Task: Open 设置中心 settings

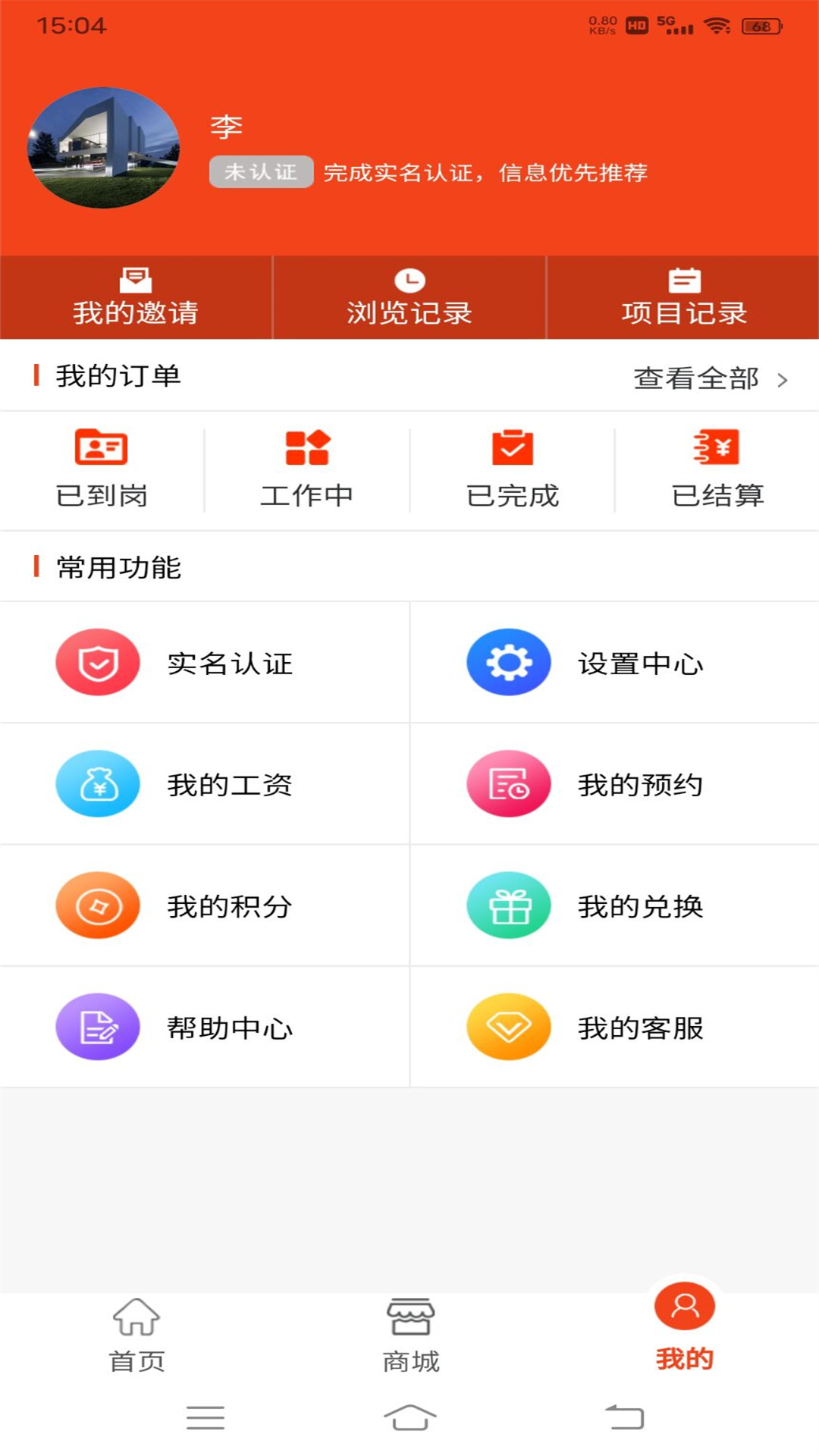Action: click(x=614, y=663)
